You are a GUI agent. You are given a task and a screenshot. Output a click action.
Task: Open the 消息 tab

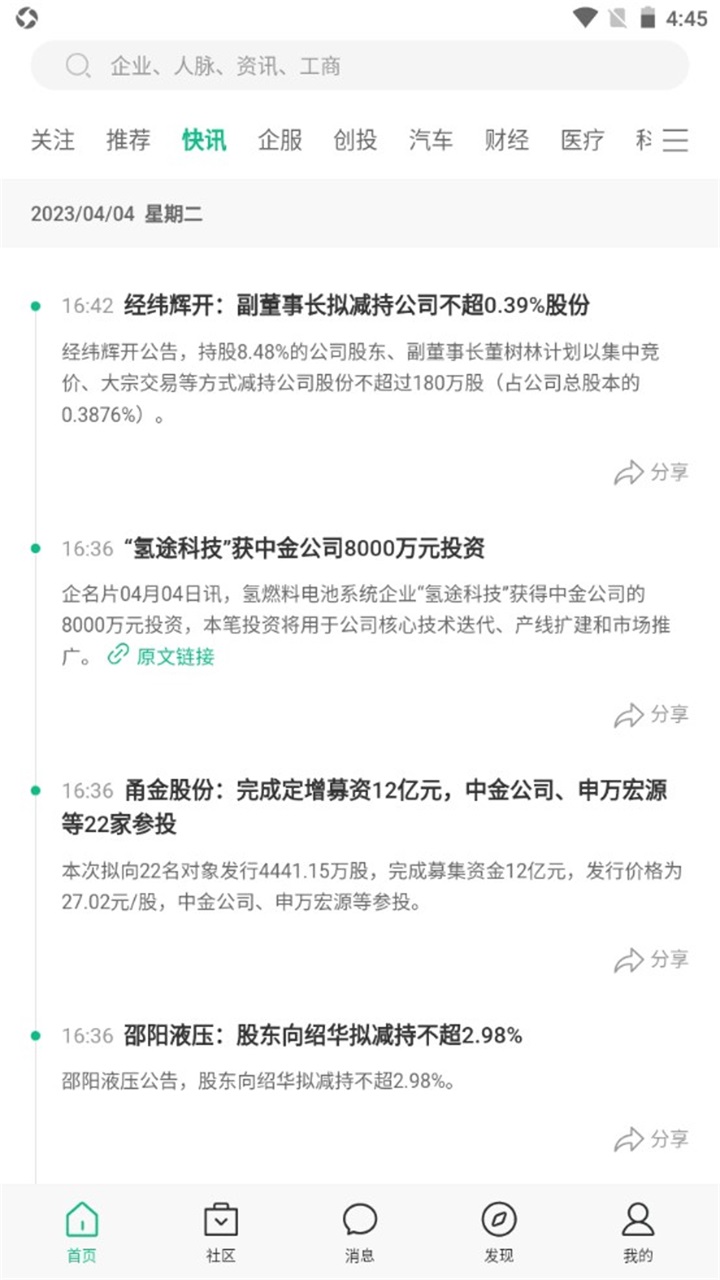coord(360,1232)
